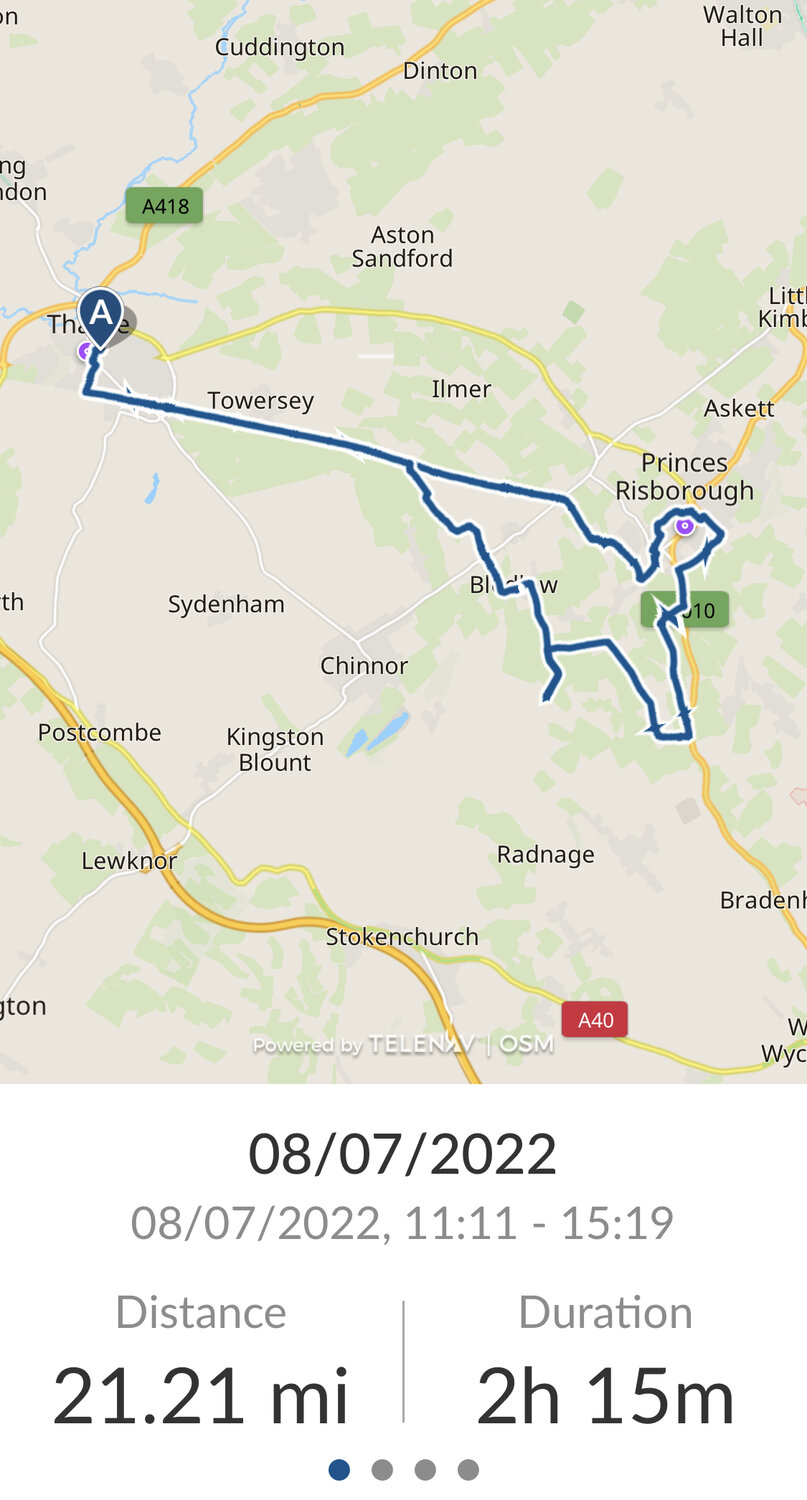Tap the start marker labeled A
Image resolution: width=807 pixels, height=1500 pixels.
click(100, 314)
